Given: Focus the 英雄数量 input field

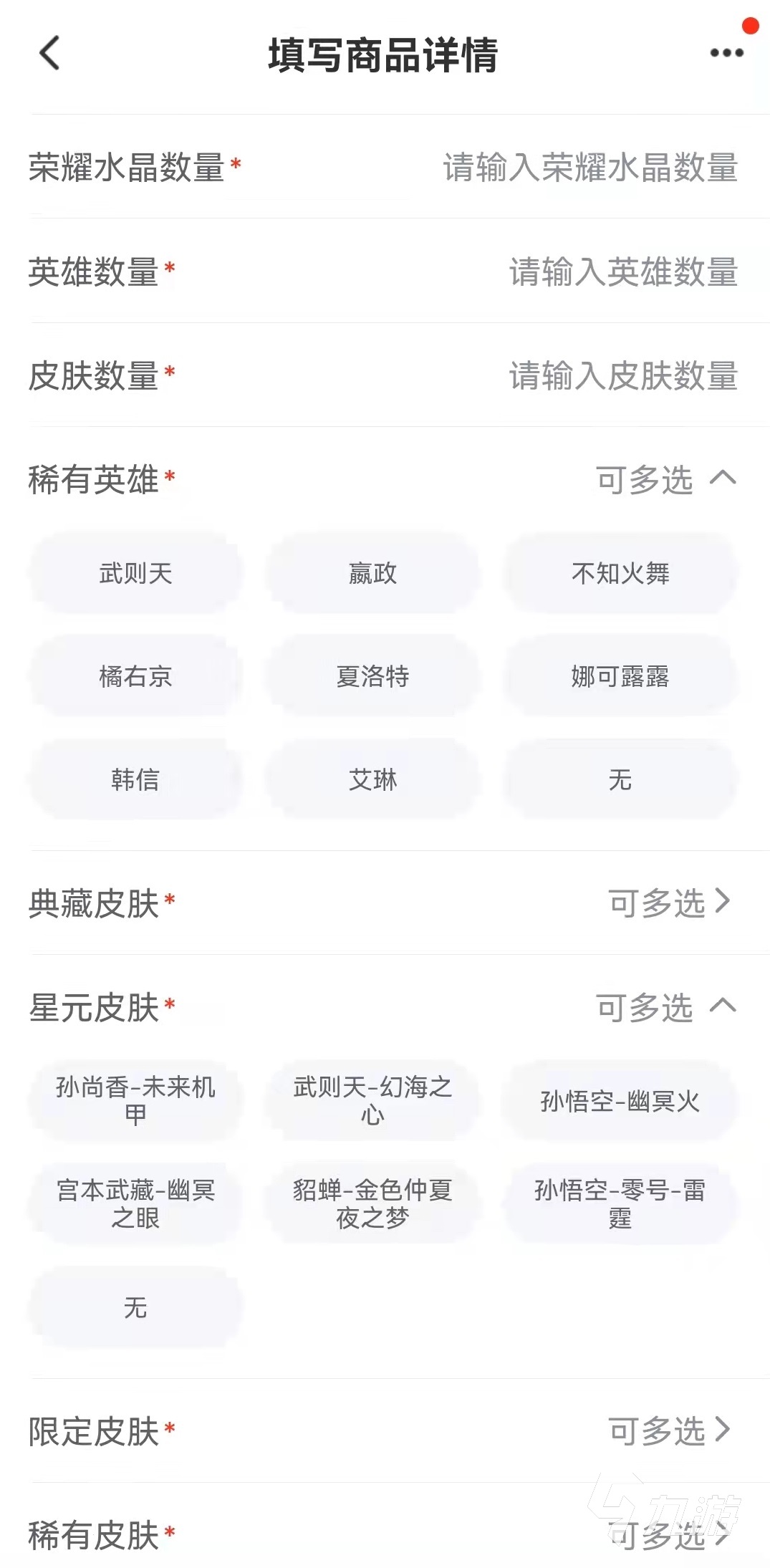Looking at the screenshot, I should pyautogui.click(x=622, y=272).
